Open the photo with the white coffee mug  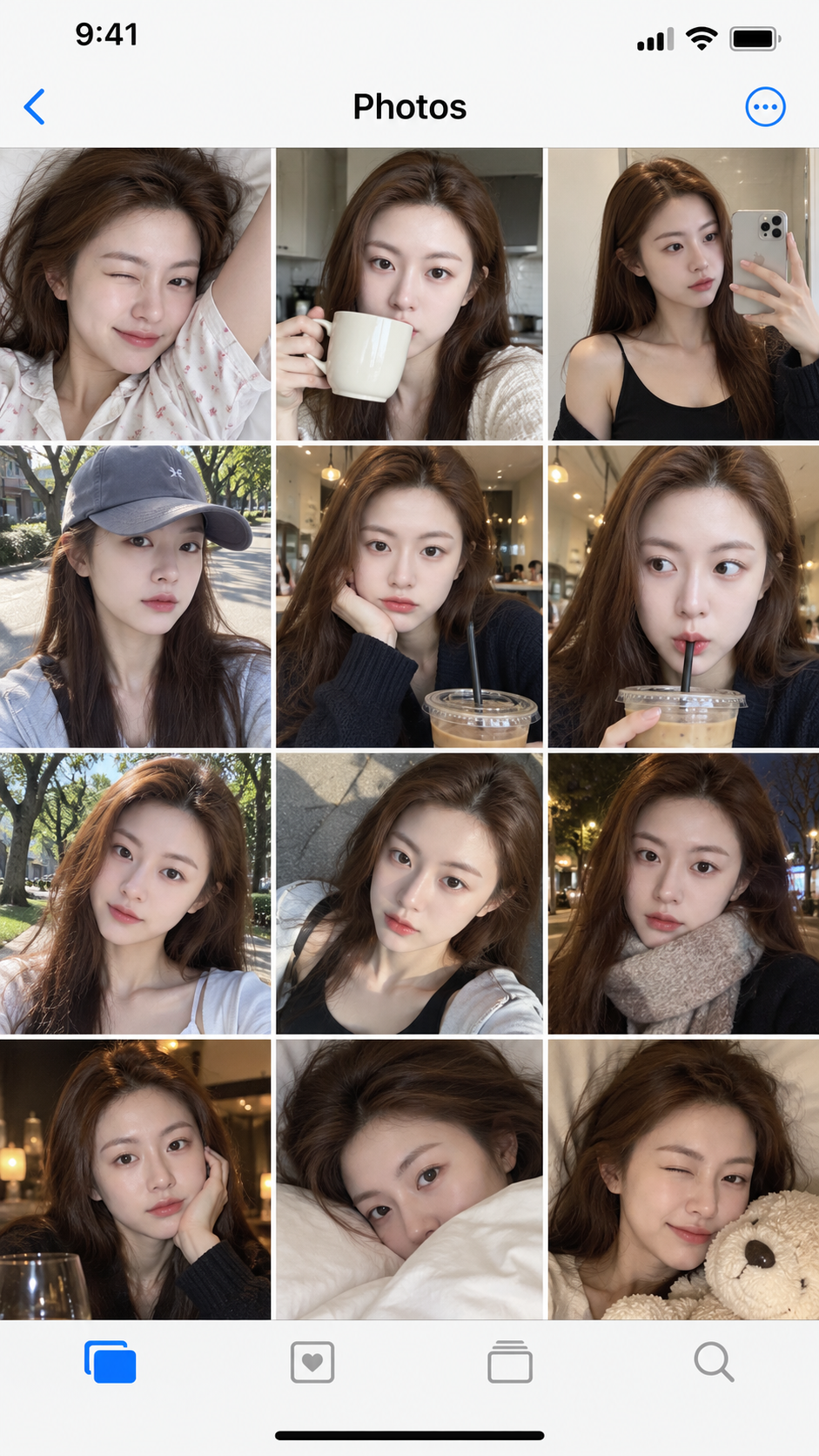[x=409, y=293]
